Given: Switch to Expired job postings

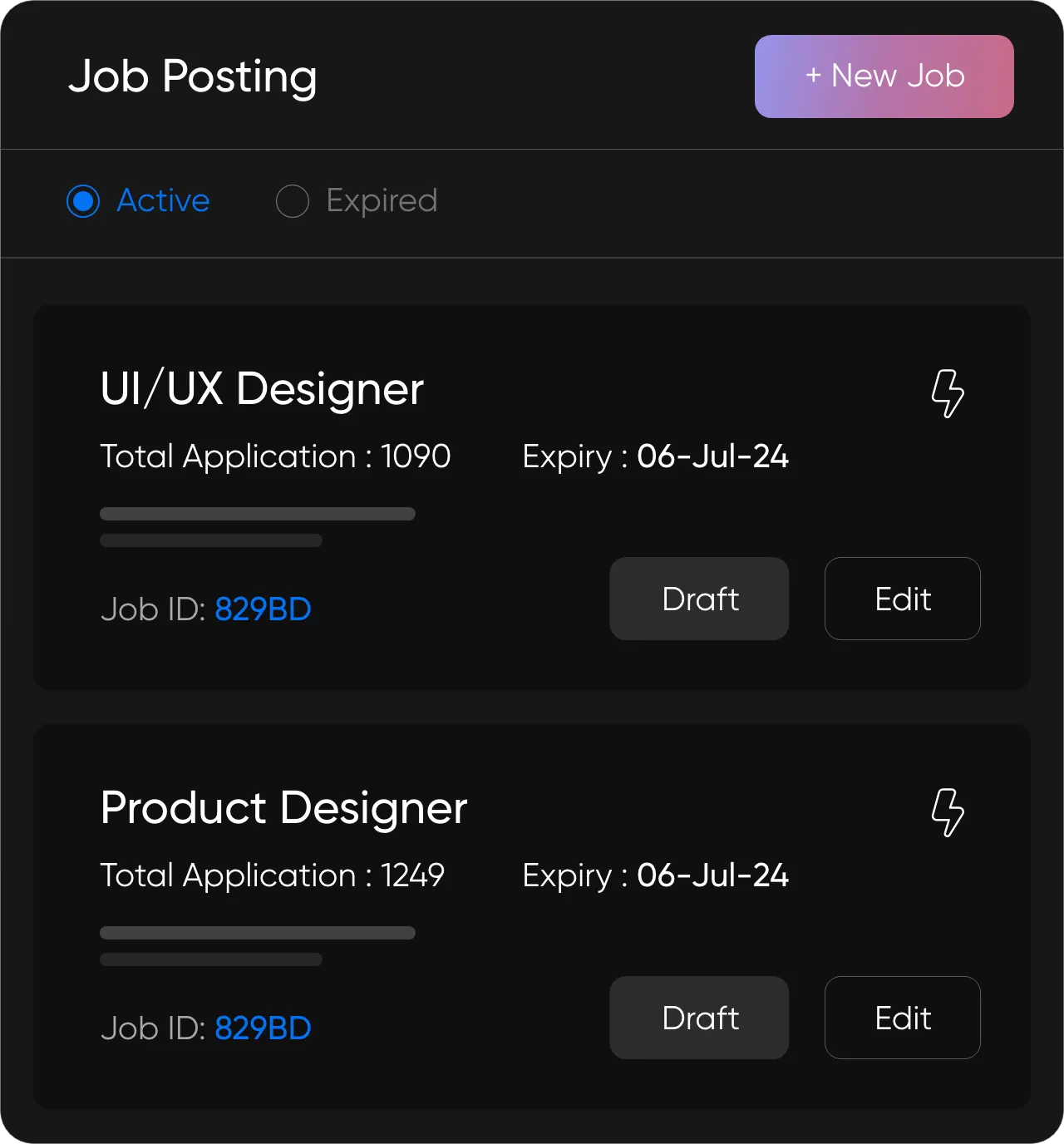Looking at the screenshot, I should [x=293, y=201].
